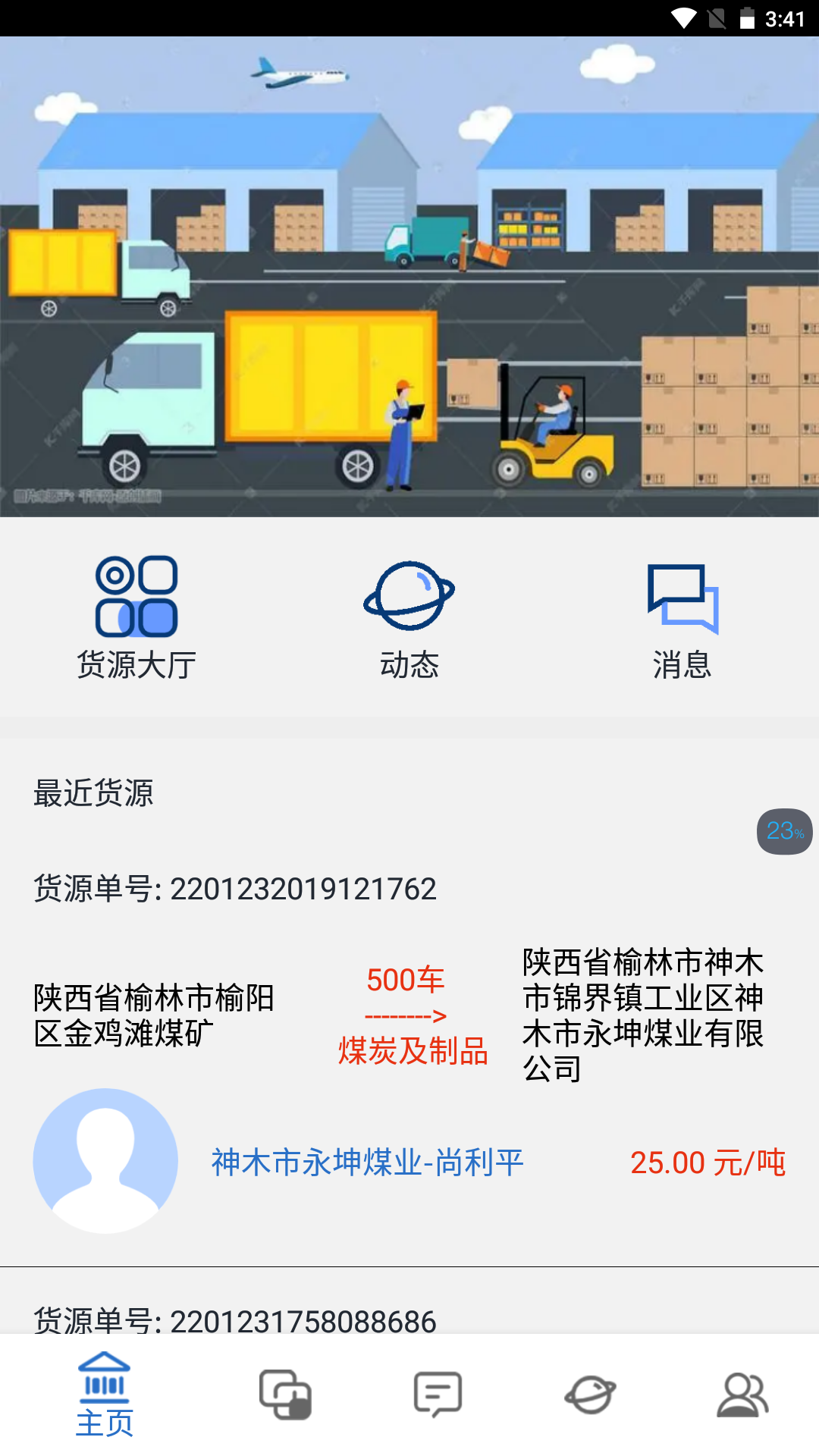Tap the warehouse banner image

point(409,277)
